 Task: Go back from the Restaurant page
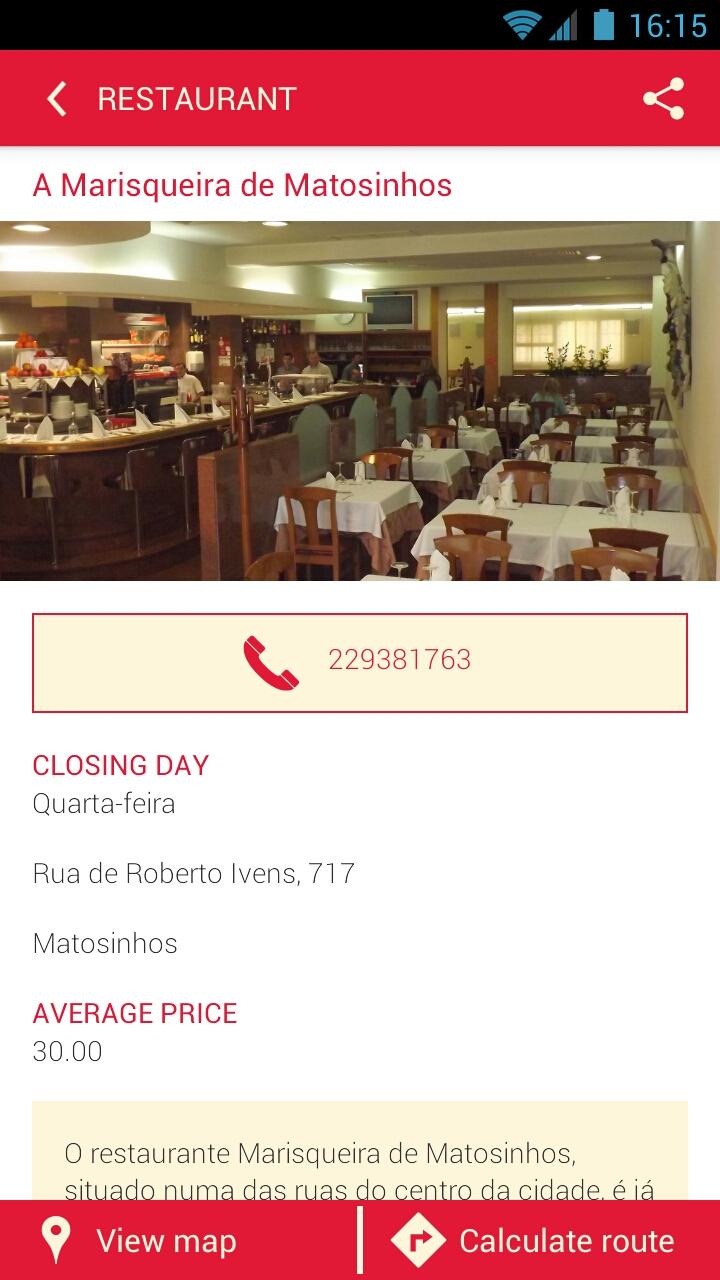pyautogui.click(x=57, y=99)
